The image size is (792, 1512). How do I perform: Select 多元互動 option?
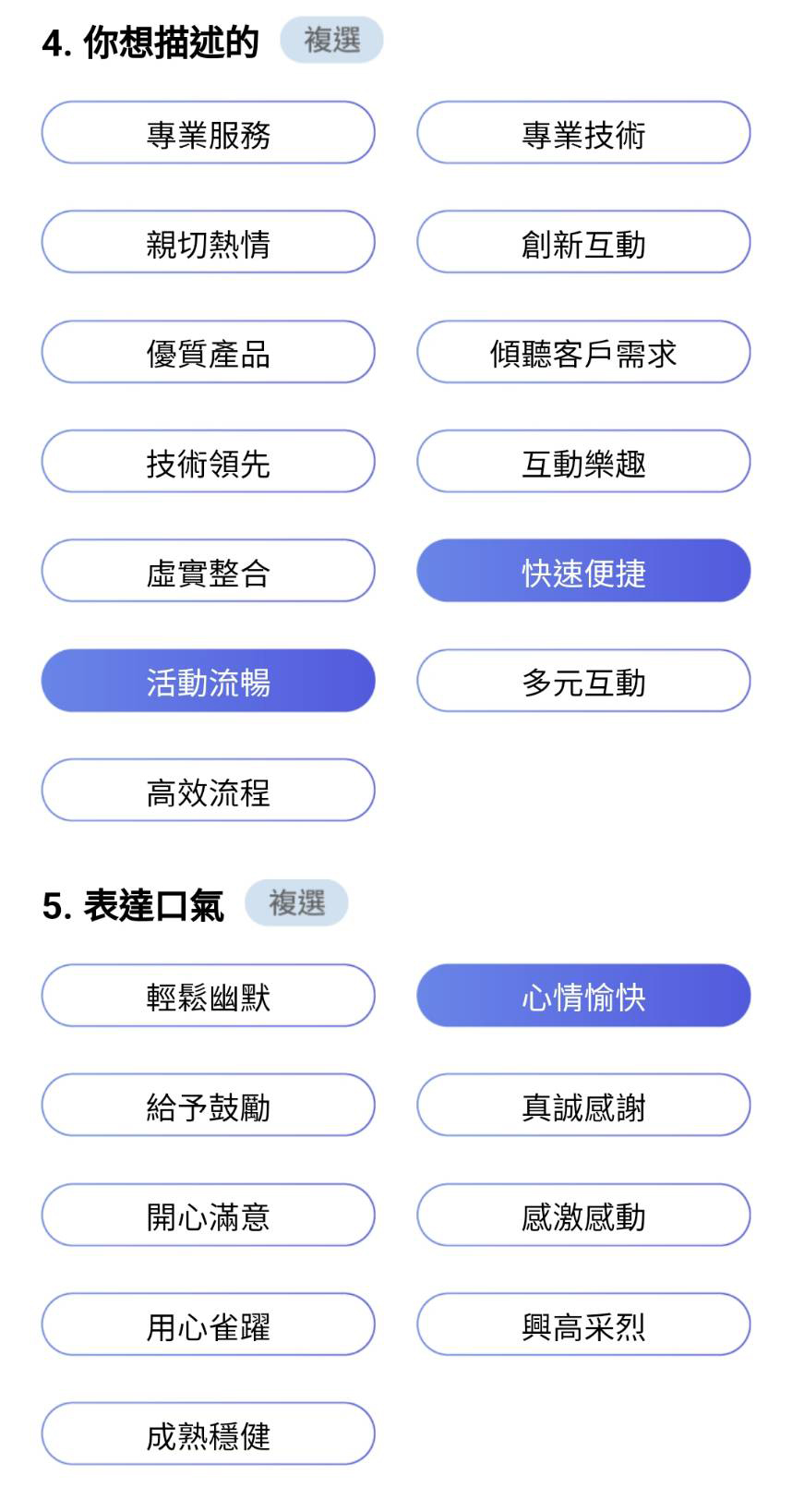click(583, 681)
